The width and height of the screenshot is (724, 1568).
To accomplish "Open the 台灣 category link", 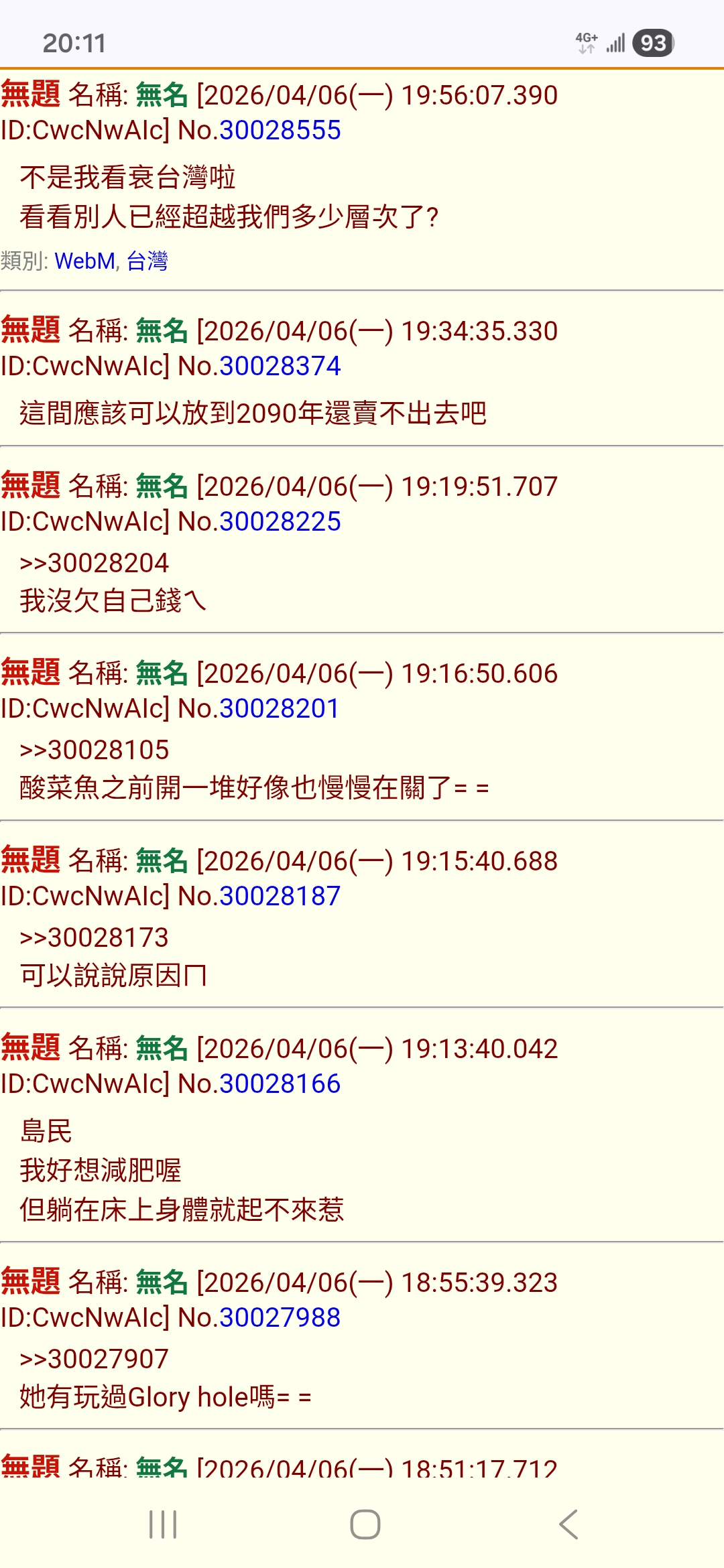I will tap(147, 261).
